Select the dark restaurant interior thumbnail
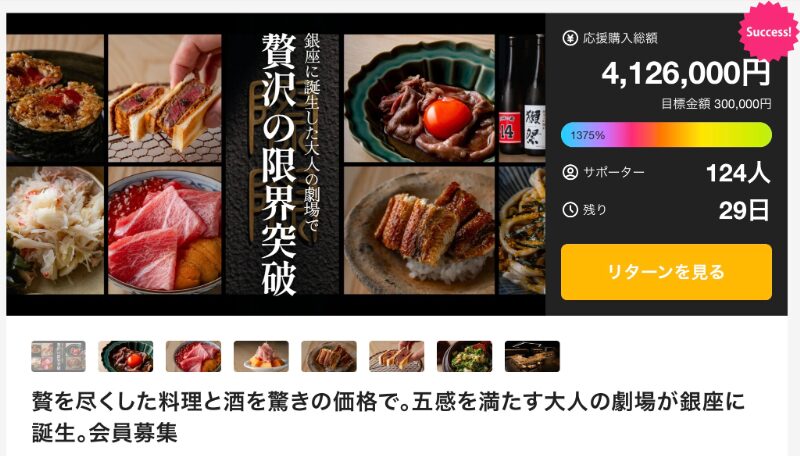The width and height of the screenshot is (800, 456). point(532,356)
